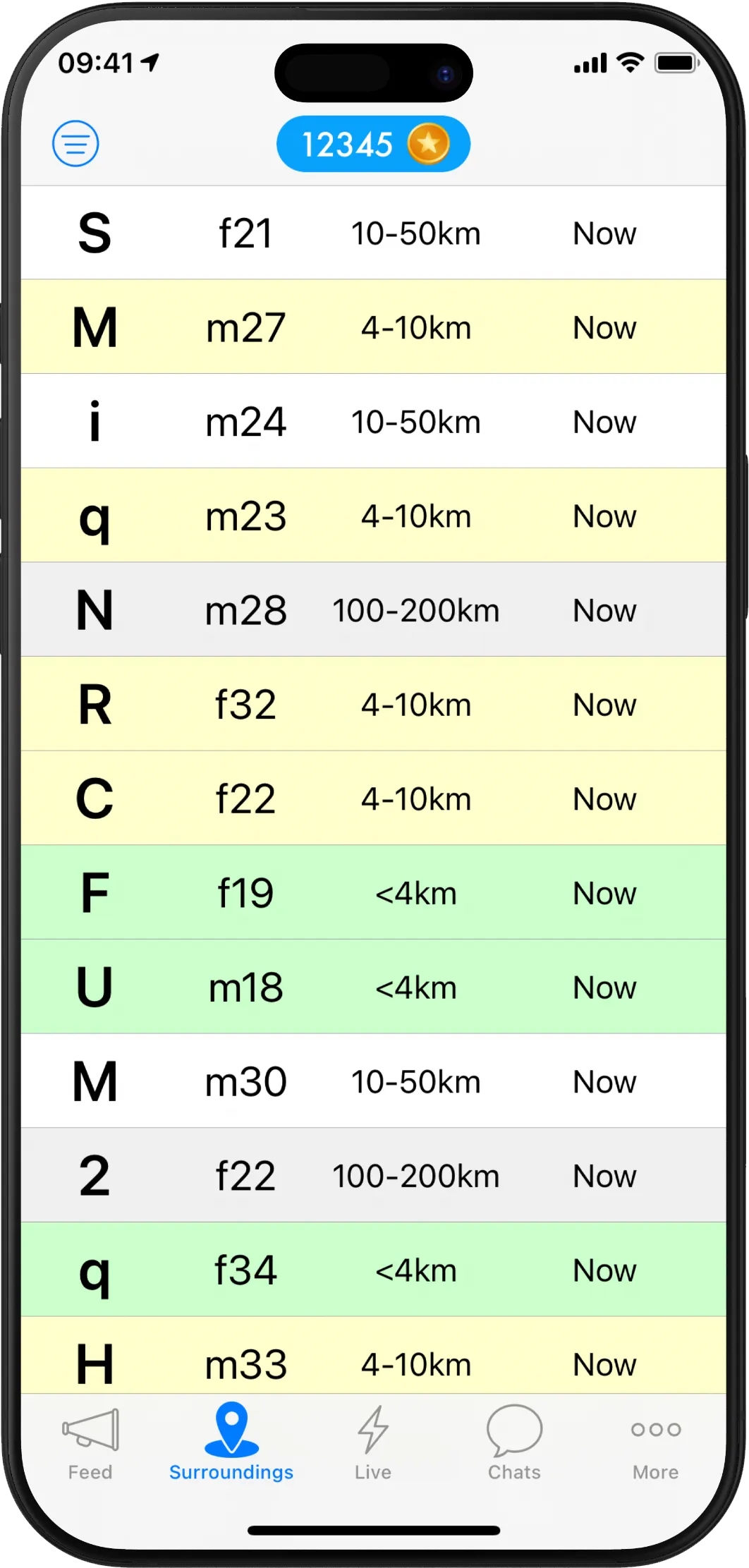This screenshot has width=749, height=1568.
Task: Open user U m18 row
Action: [x=374, y=987]
